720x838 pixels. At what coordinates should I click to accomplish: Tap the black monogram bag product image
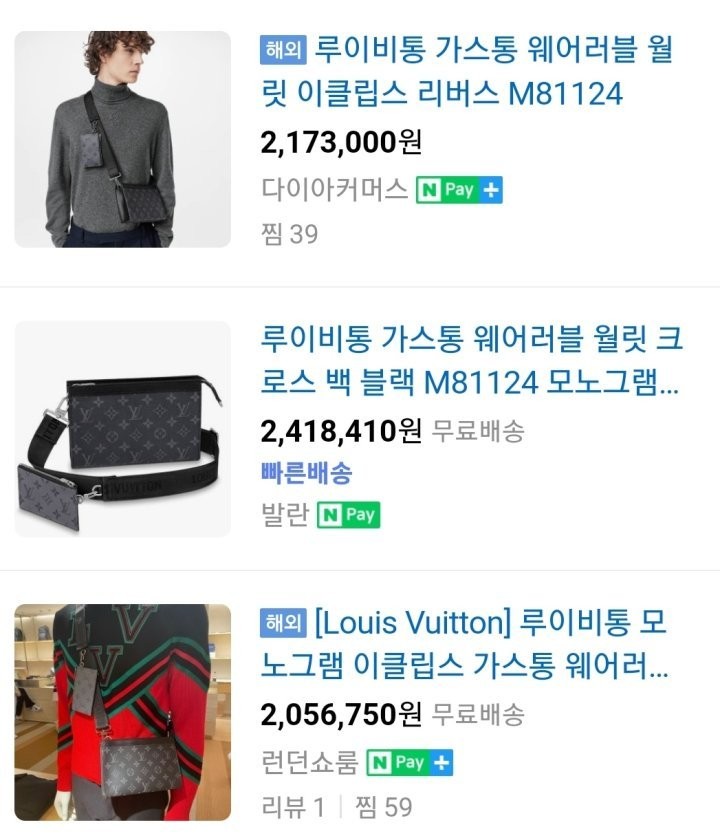tap(123, 428)
